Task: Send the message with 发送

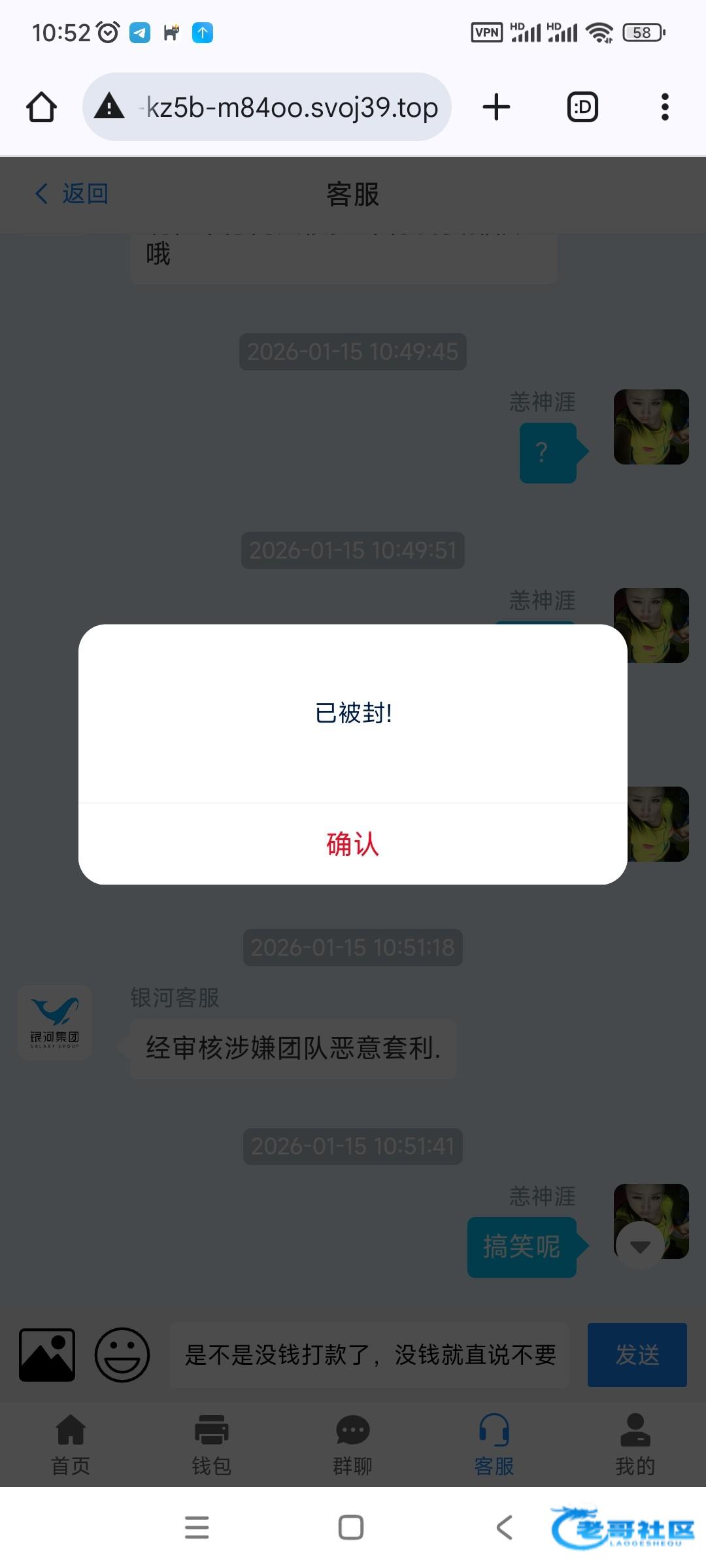Action: 637,1355
